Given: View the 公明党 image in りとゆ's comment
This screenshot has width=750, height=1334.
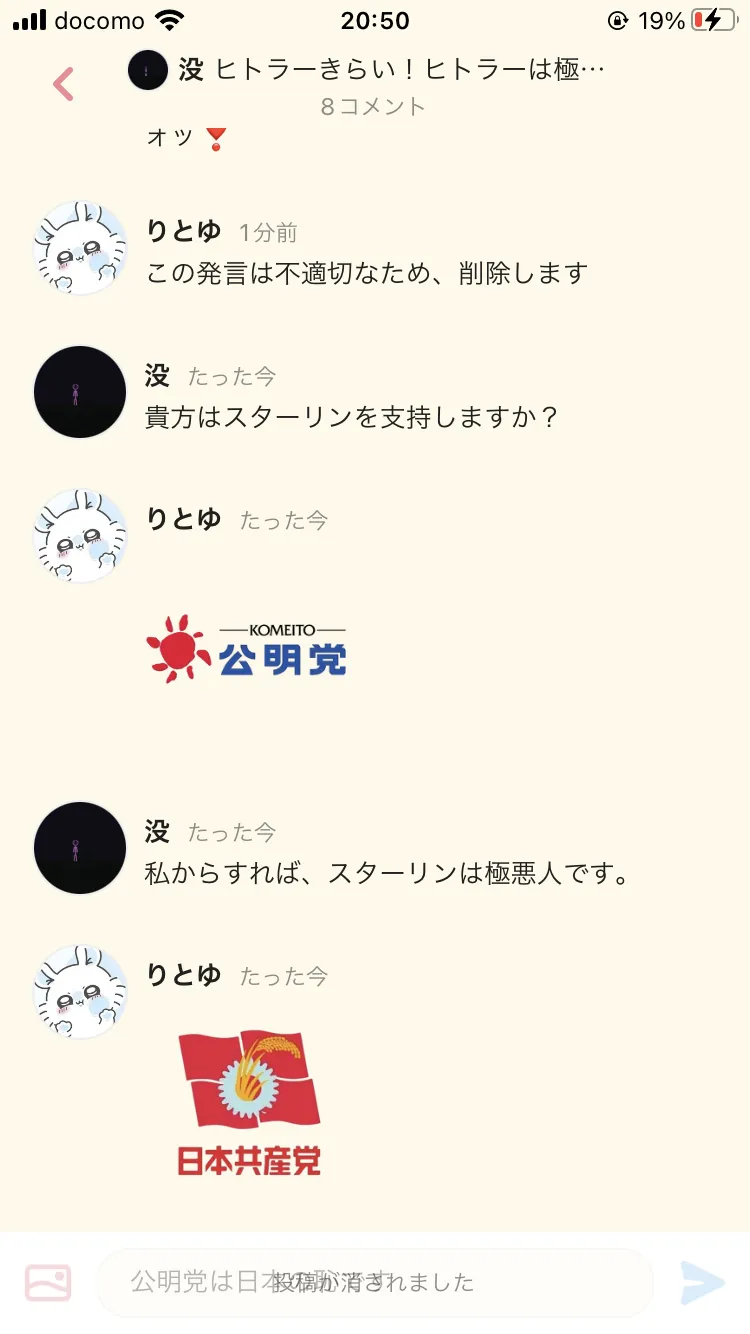Looking at the screenshot, I should 247,648.
